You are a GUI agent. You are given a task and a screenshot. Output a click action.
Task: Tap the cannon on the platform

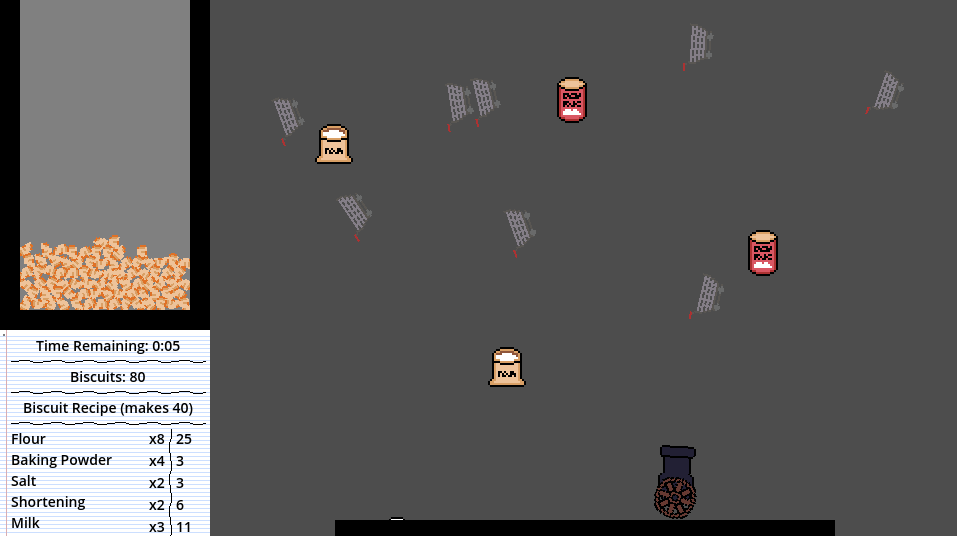pyautogui.click(x=676, y=482)
